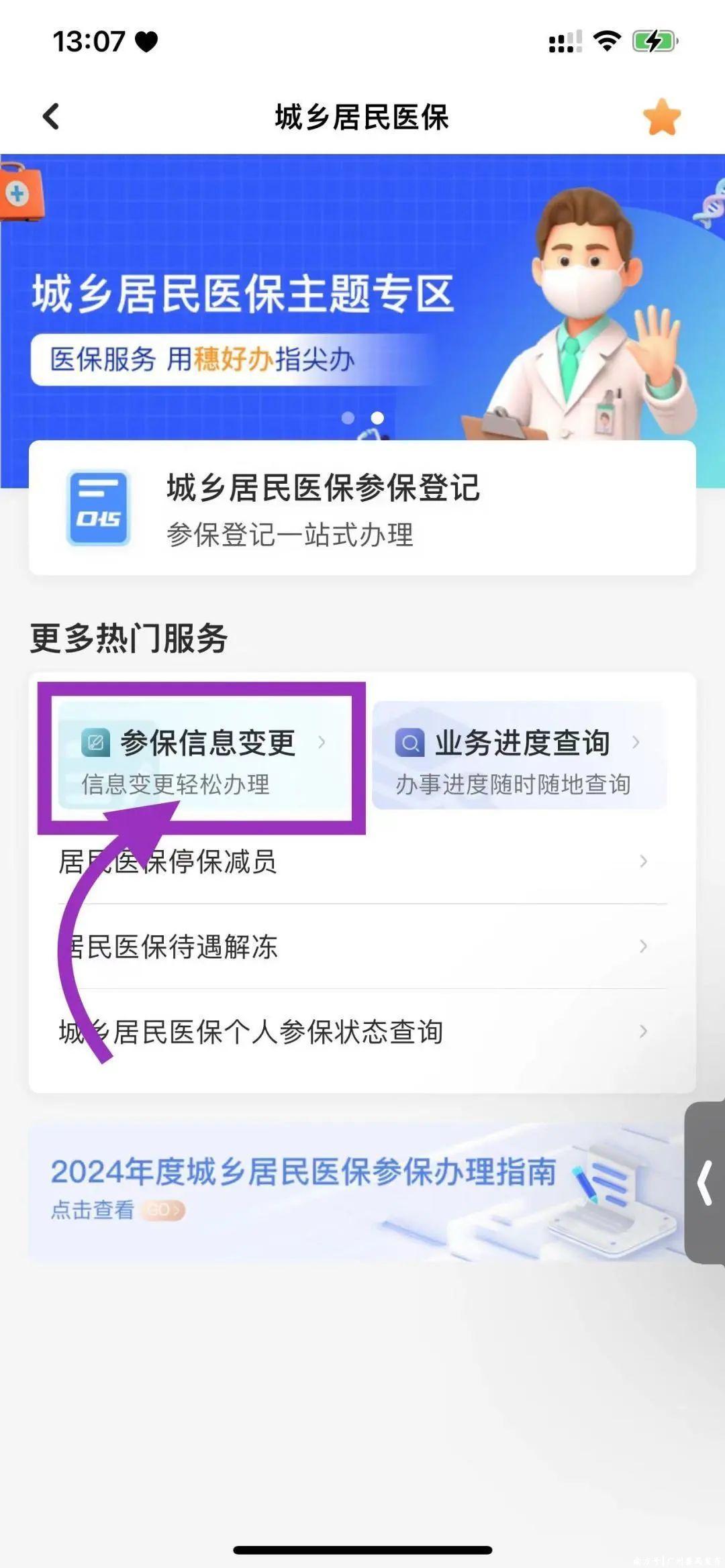Tap the orange favorite star icon
This screenshot has height=1568, width=725.
pos(661,117)
